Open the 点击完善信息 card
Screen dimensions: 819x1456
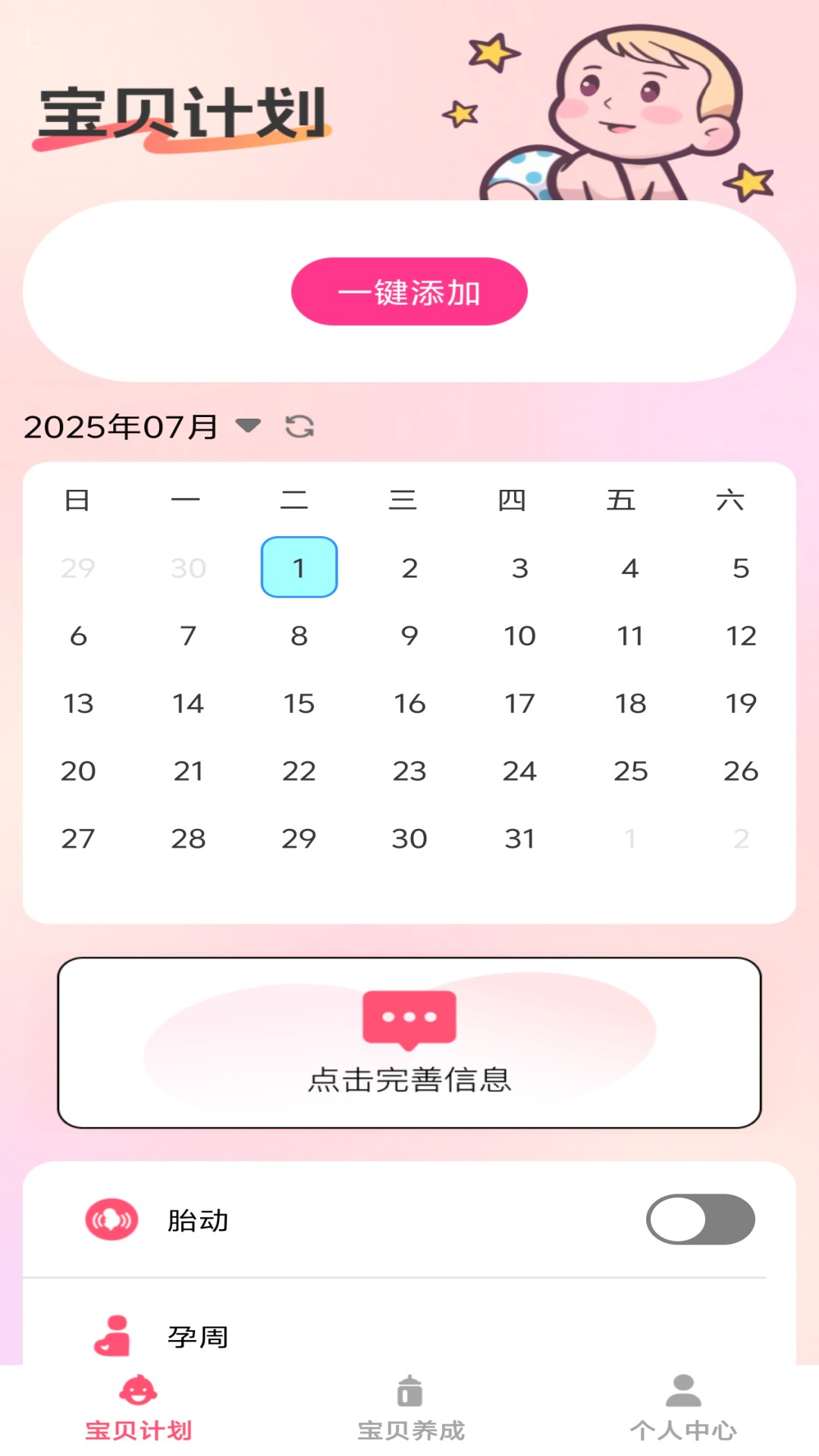pyautogui.click(x=409, y=1043)
